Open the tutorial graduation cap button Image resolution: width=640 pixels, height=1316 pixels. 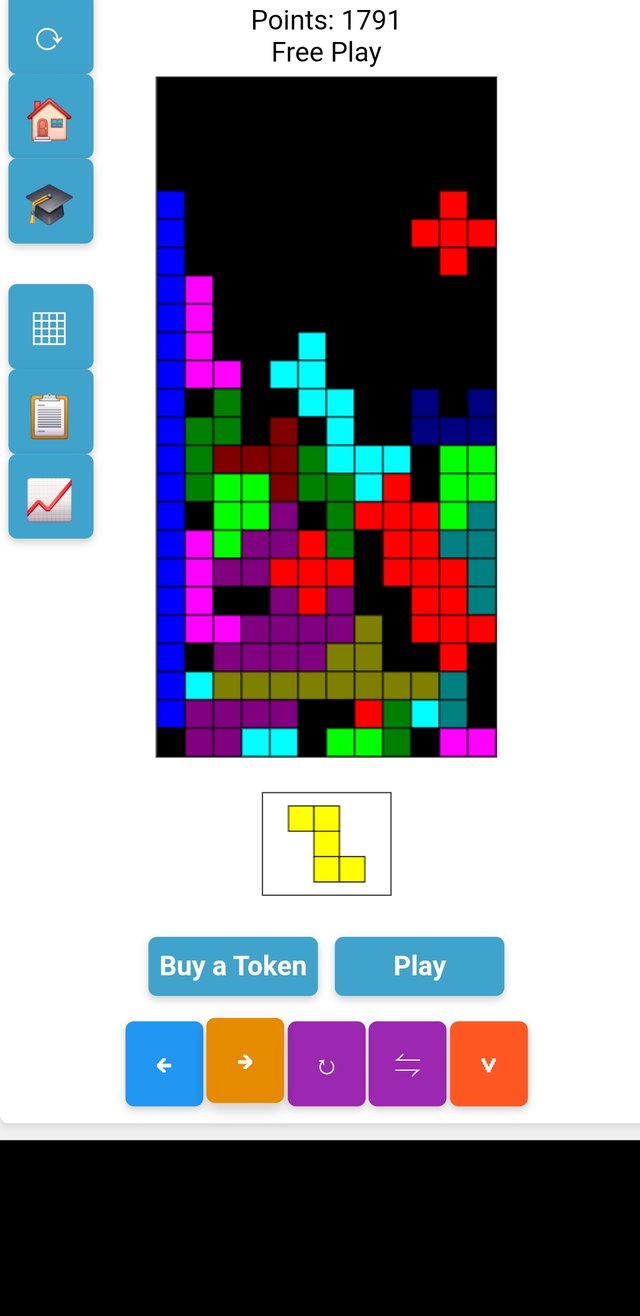(x=50, y=201)
